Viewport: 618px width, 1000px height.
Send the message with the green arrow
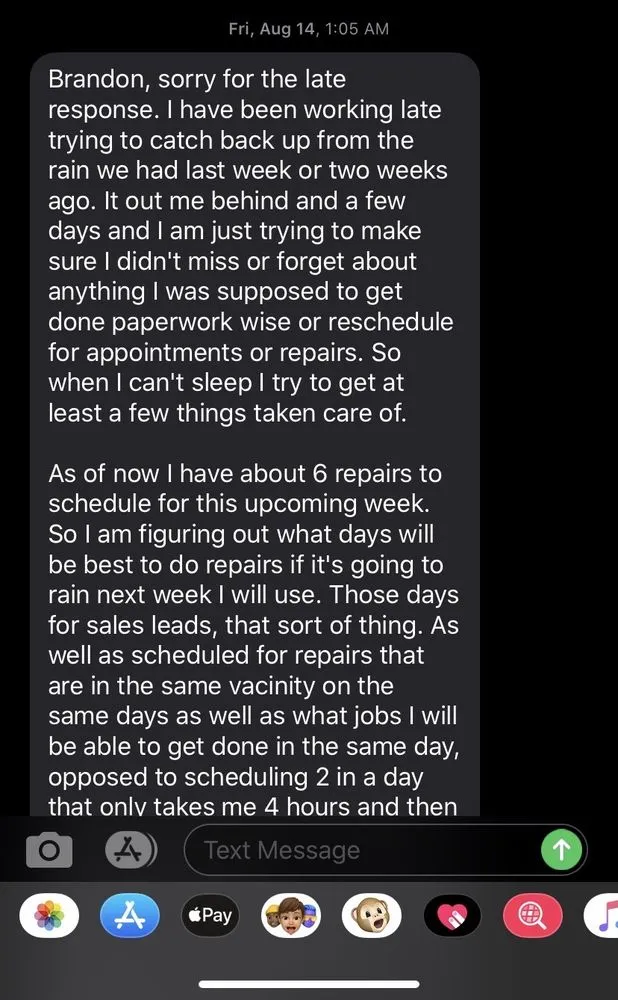560,851
